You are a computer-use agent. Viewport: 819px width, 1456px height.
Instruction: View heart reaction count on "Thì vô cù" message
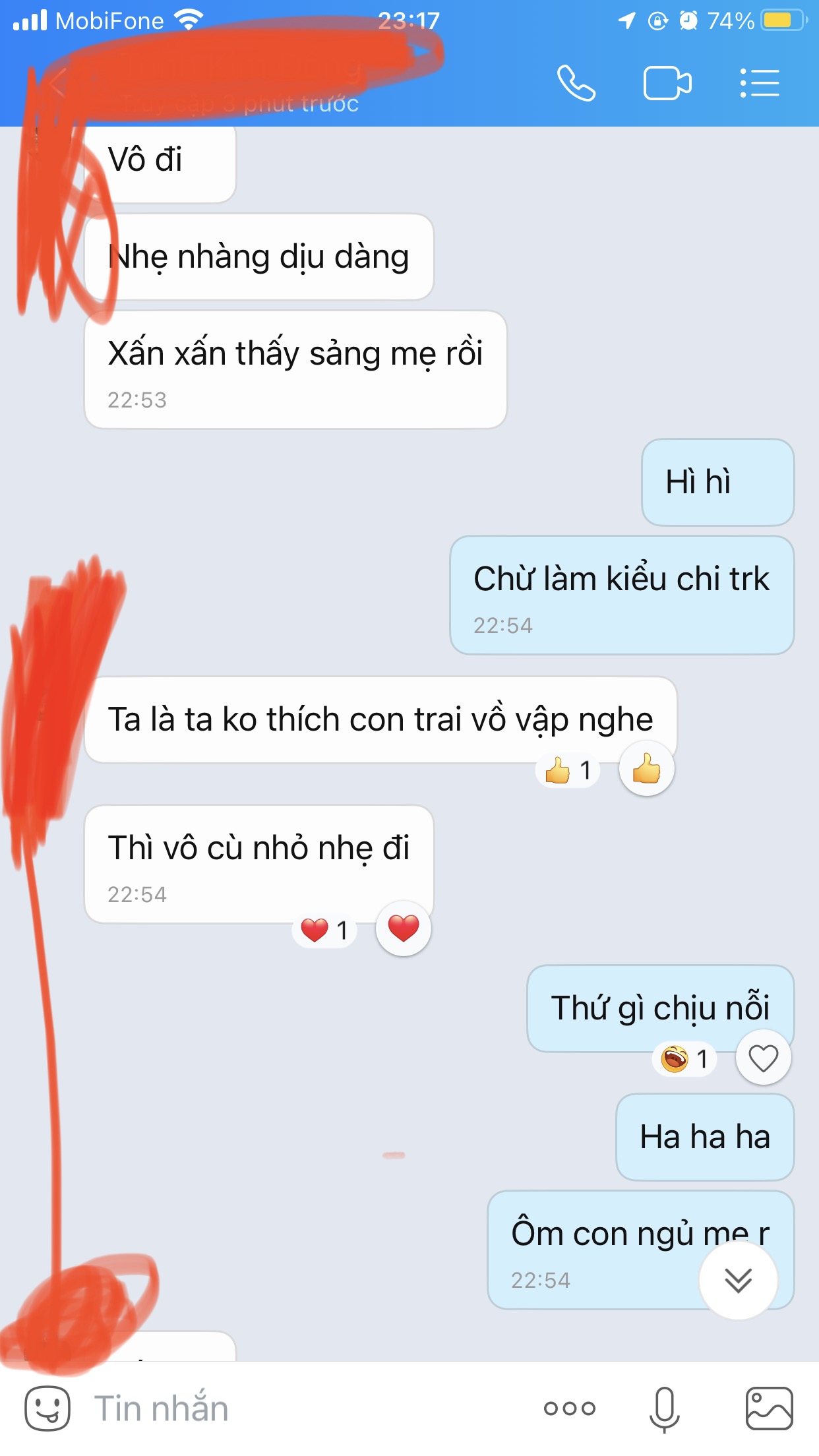click(324, 930)
